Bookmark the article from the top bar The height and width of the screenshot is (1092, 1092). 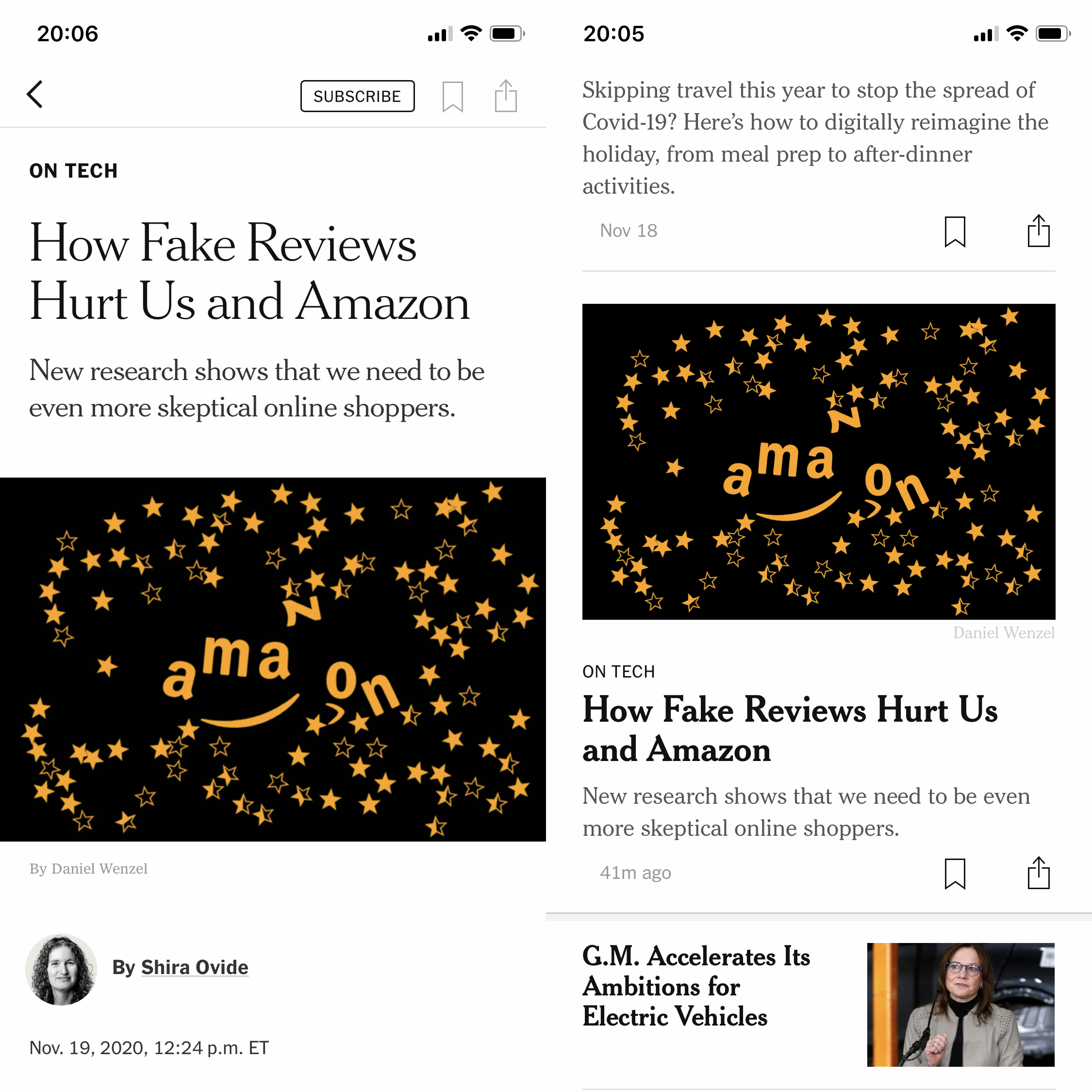pos(452,96)
